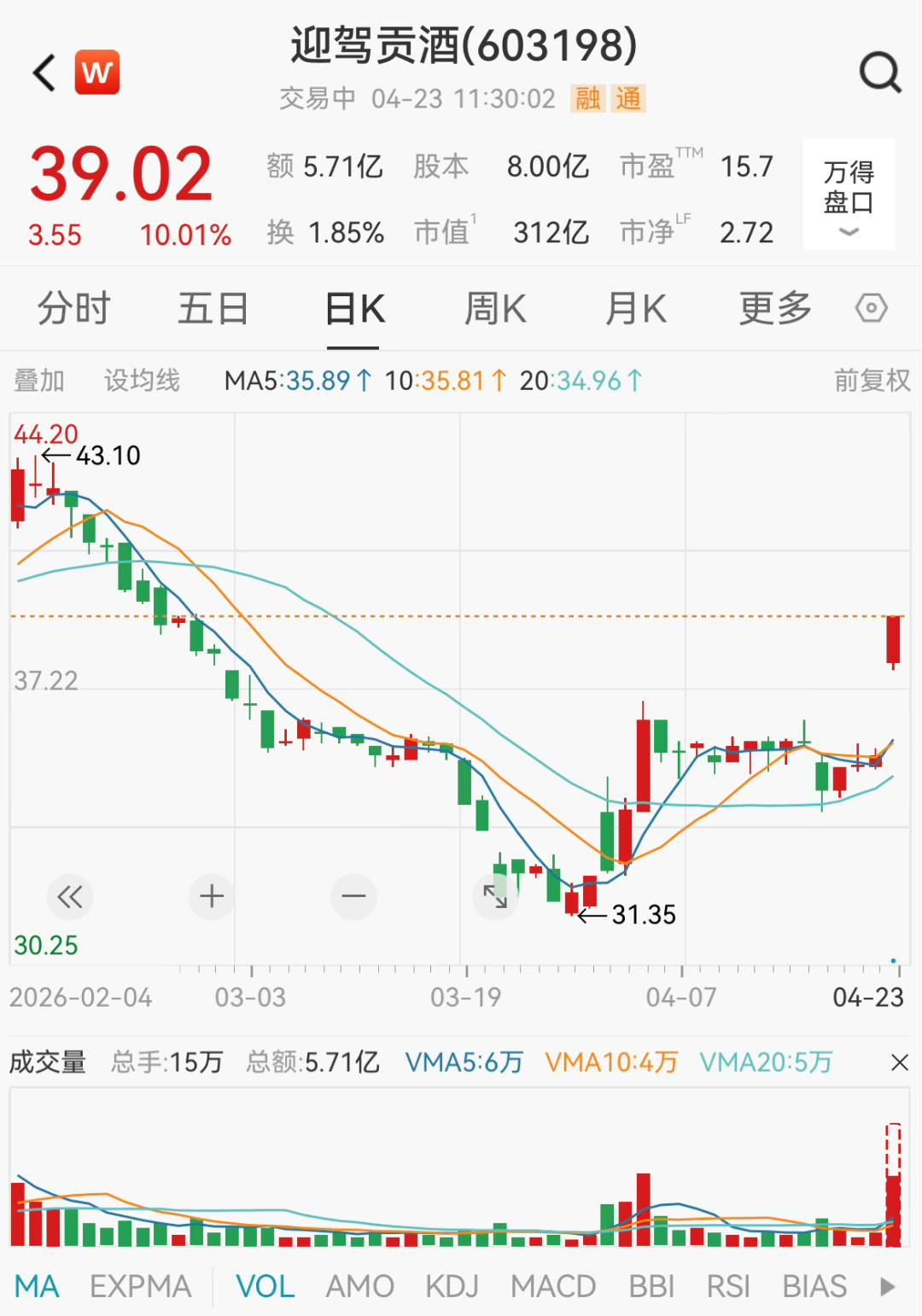Expand the 万得盘口 panel
The width and height of the screenshot is (922, 1316).
[x=849, y=195]
